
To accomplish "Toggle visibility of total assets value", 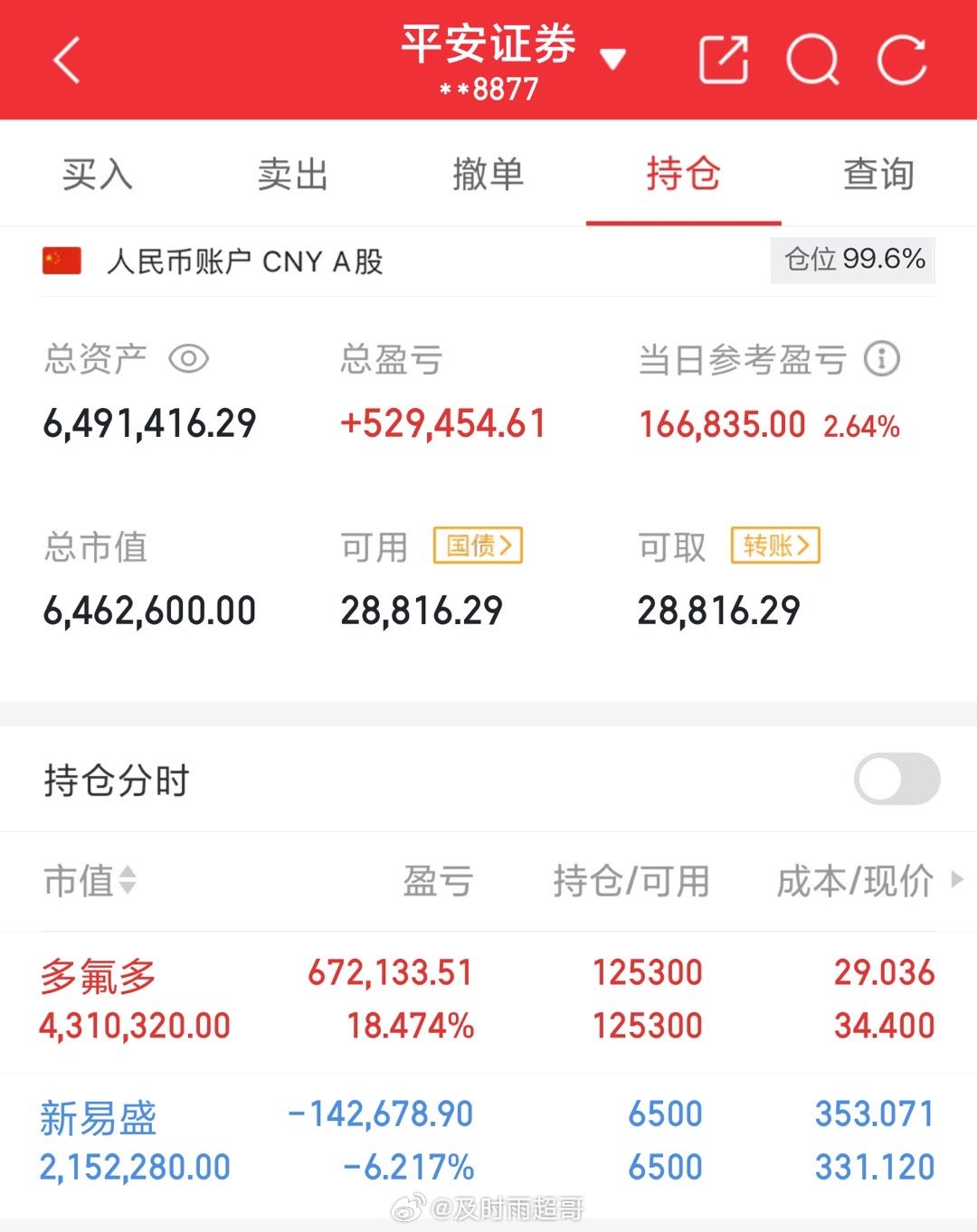I will 189,358.
